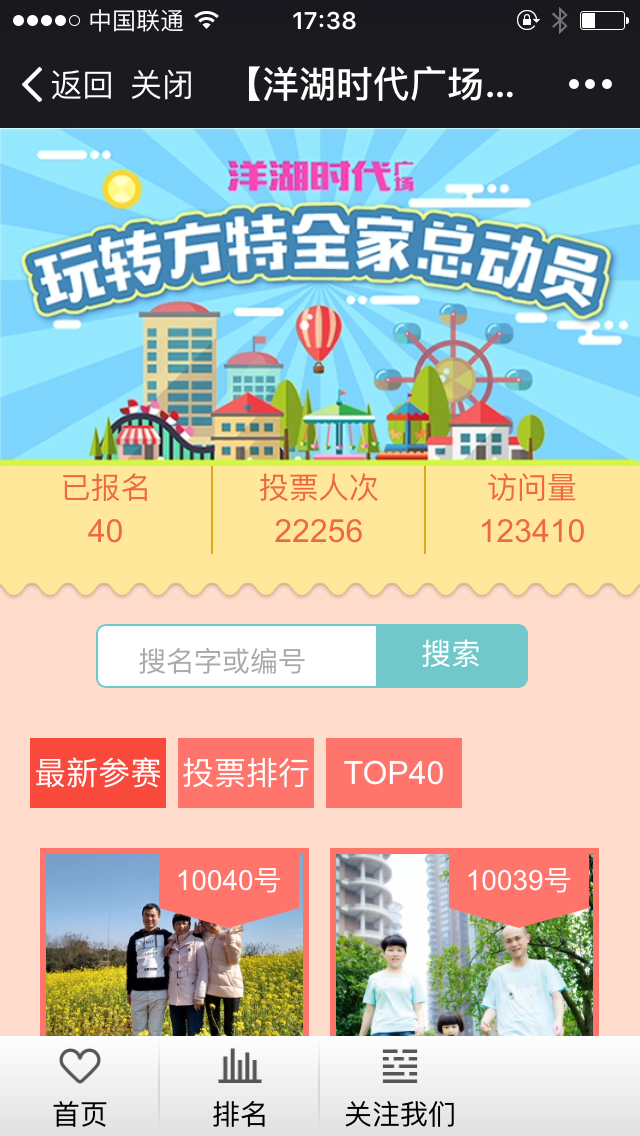
Task: Show the TOP40 list
Action: click(394, 773)
